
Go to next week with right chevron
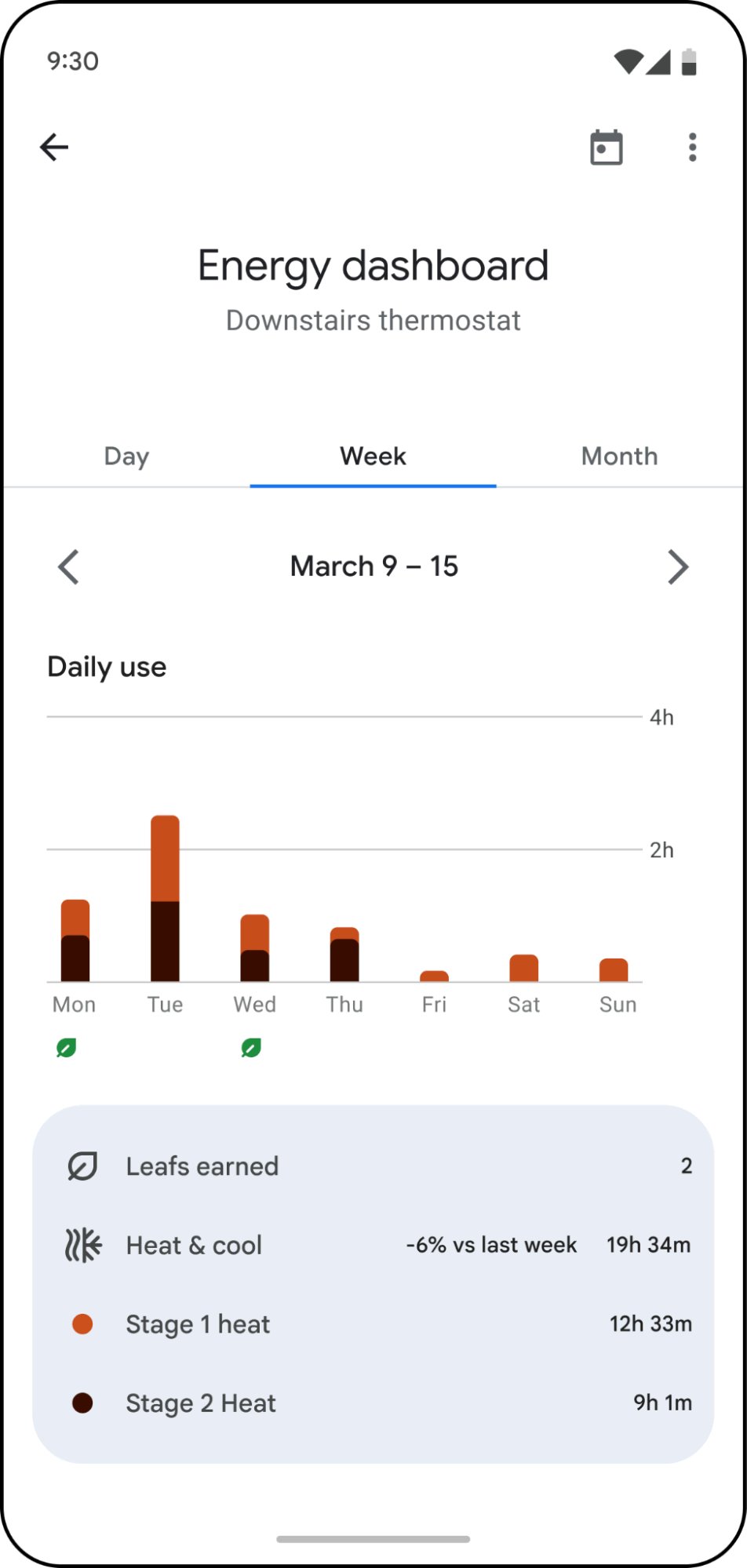678,566
